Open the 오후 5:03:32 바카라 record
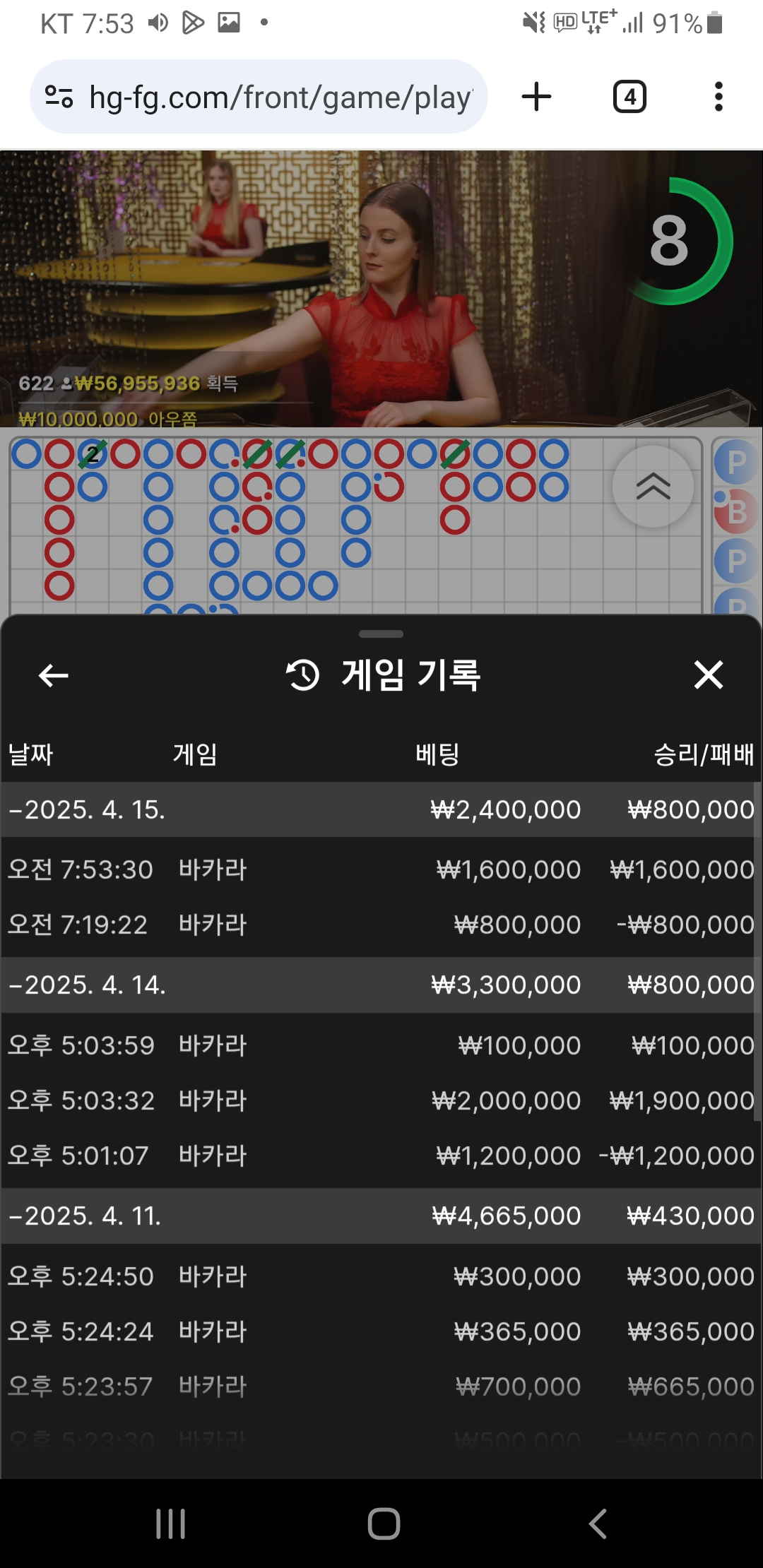Image resolution: width=763 pixels, height=1568 pixels. coord(380,1100)
